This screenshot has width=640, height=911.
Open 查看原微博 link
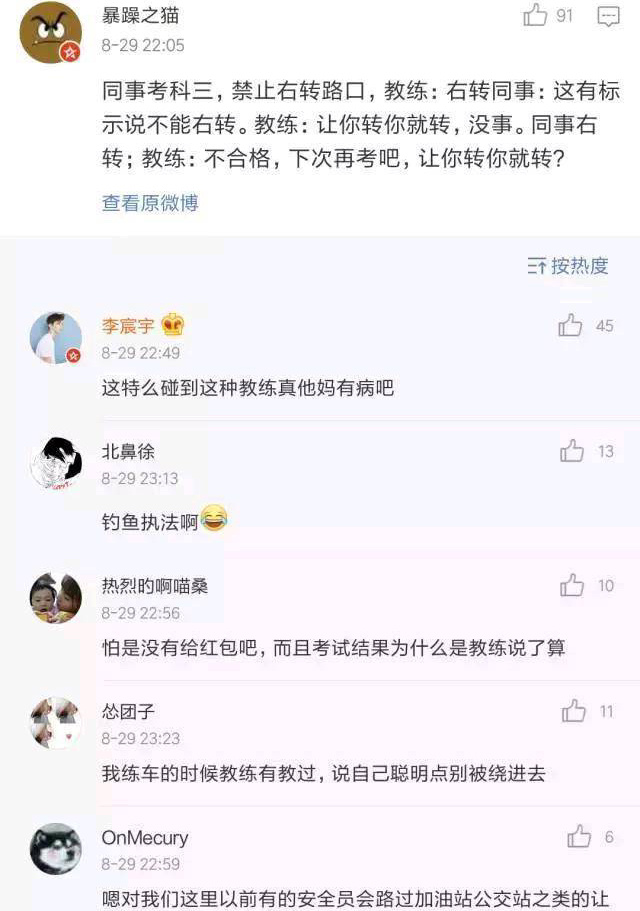click(150, 203)
